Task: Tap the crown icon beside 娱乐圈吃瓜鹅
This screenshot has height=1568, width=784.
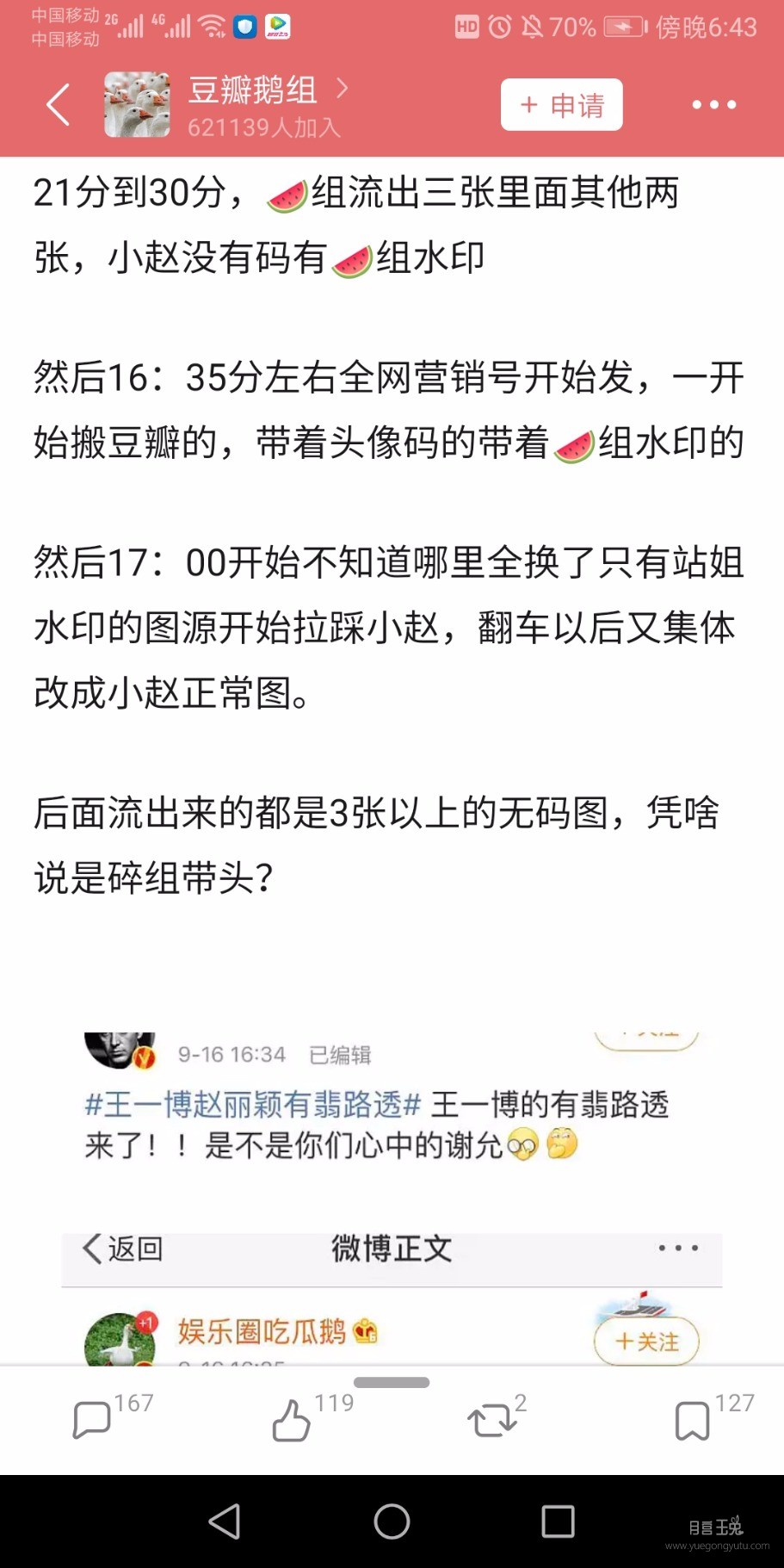Action: (x=366, y=1330)
